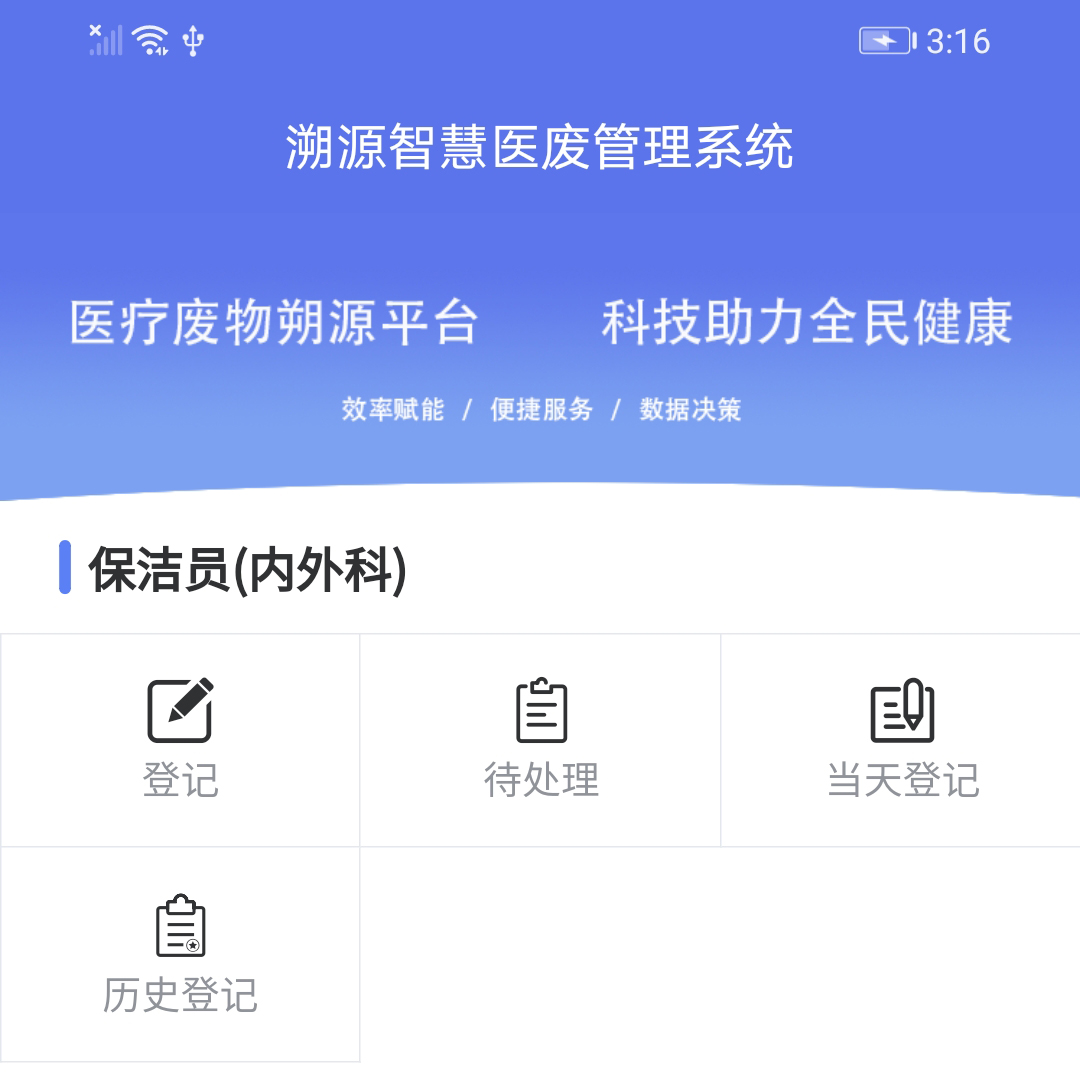Open the 登记 registration tile

click(x=180, y=740)
